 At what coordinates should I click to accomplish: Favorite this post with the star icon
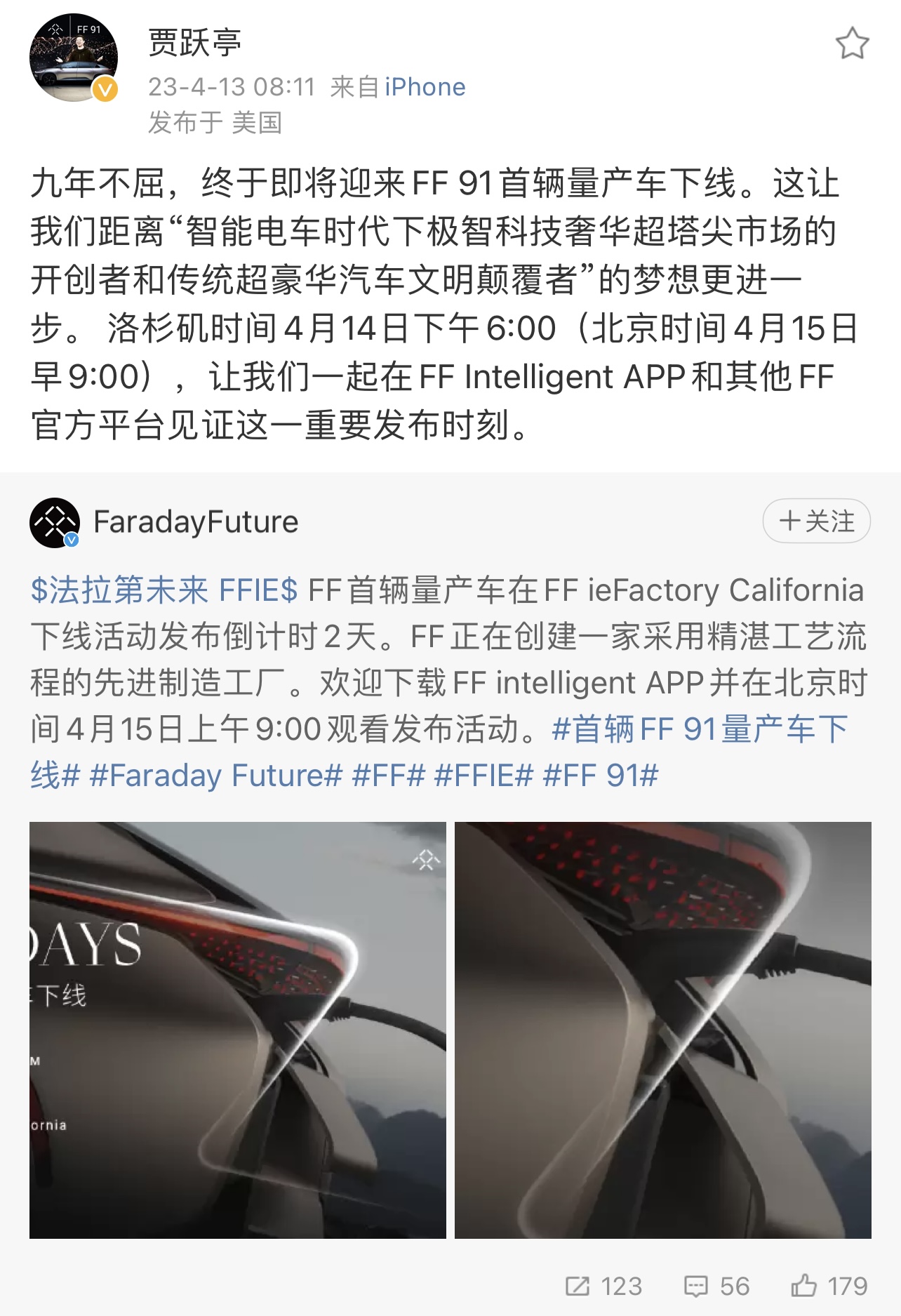point(852,44)
